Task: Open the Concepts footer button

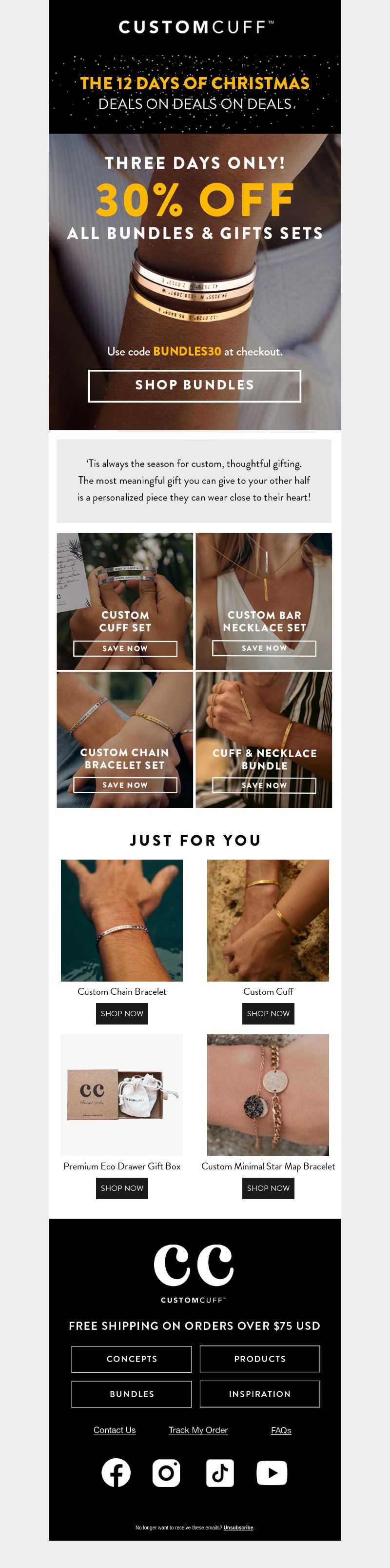Action: click(132, 1359)
